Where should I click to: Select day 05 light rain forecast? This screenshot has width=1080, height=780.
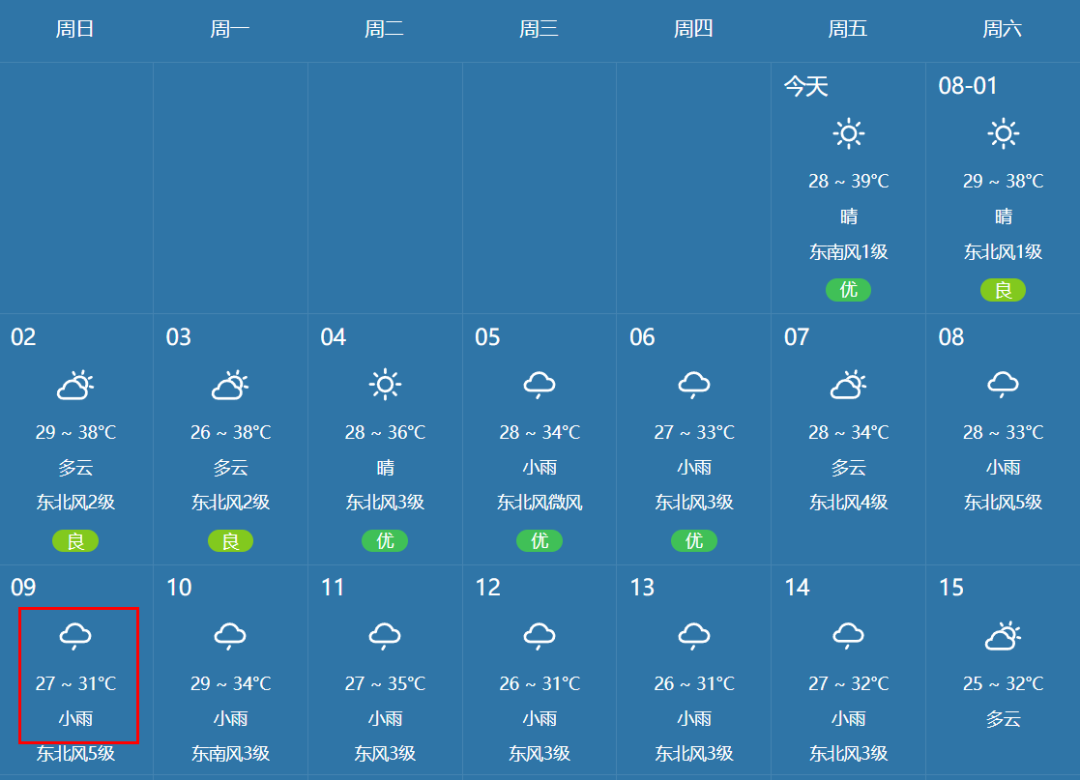click(x=539, y=440)
